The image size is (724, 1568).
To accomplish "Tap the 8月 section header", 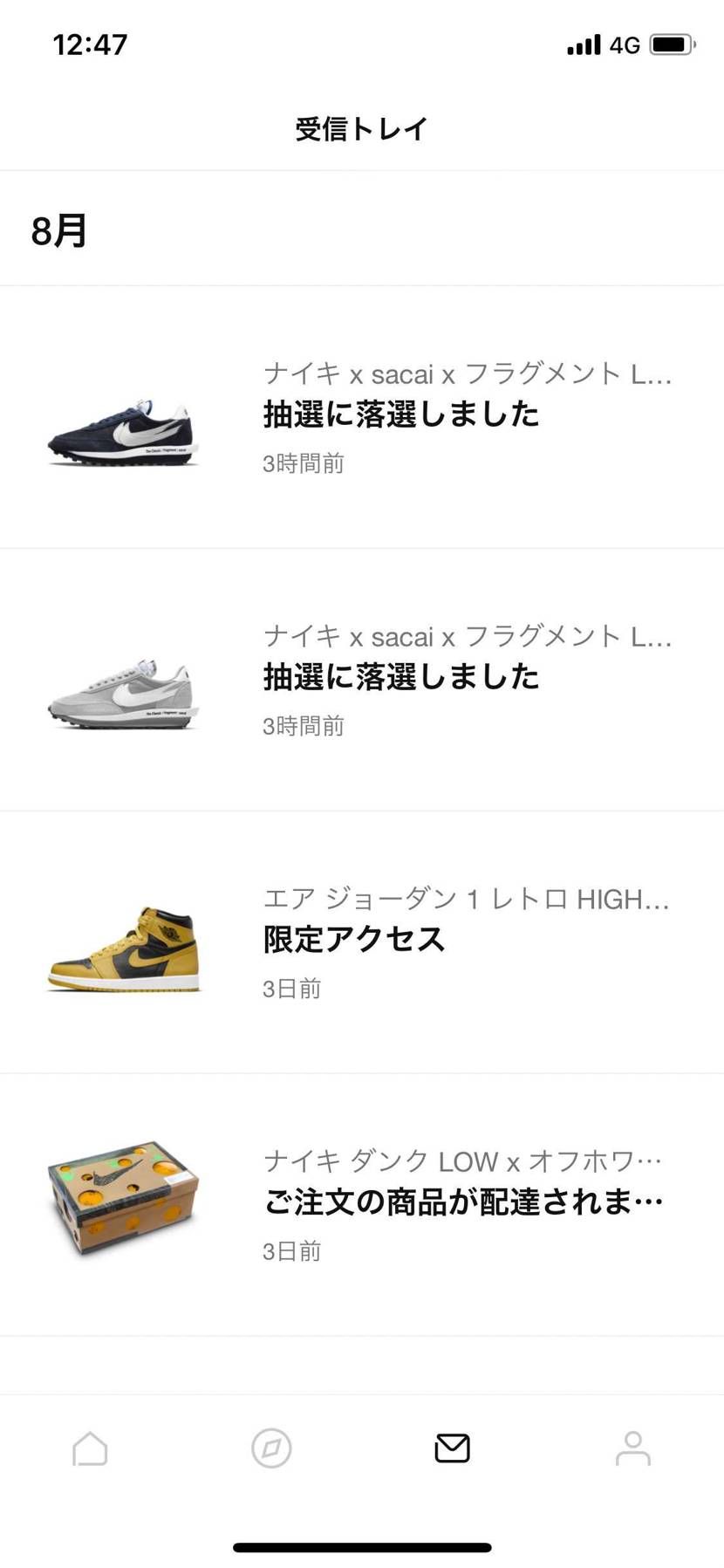I will tap(58, 231).
